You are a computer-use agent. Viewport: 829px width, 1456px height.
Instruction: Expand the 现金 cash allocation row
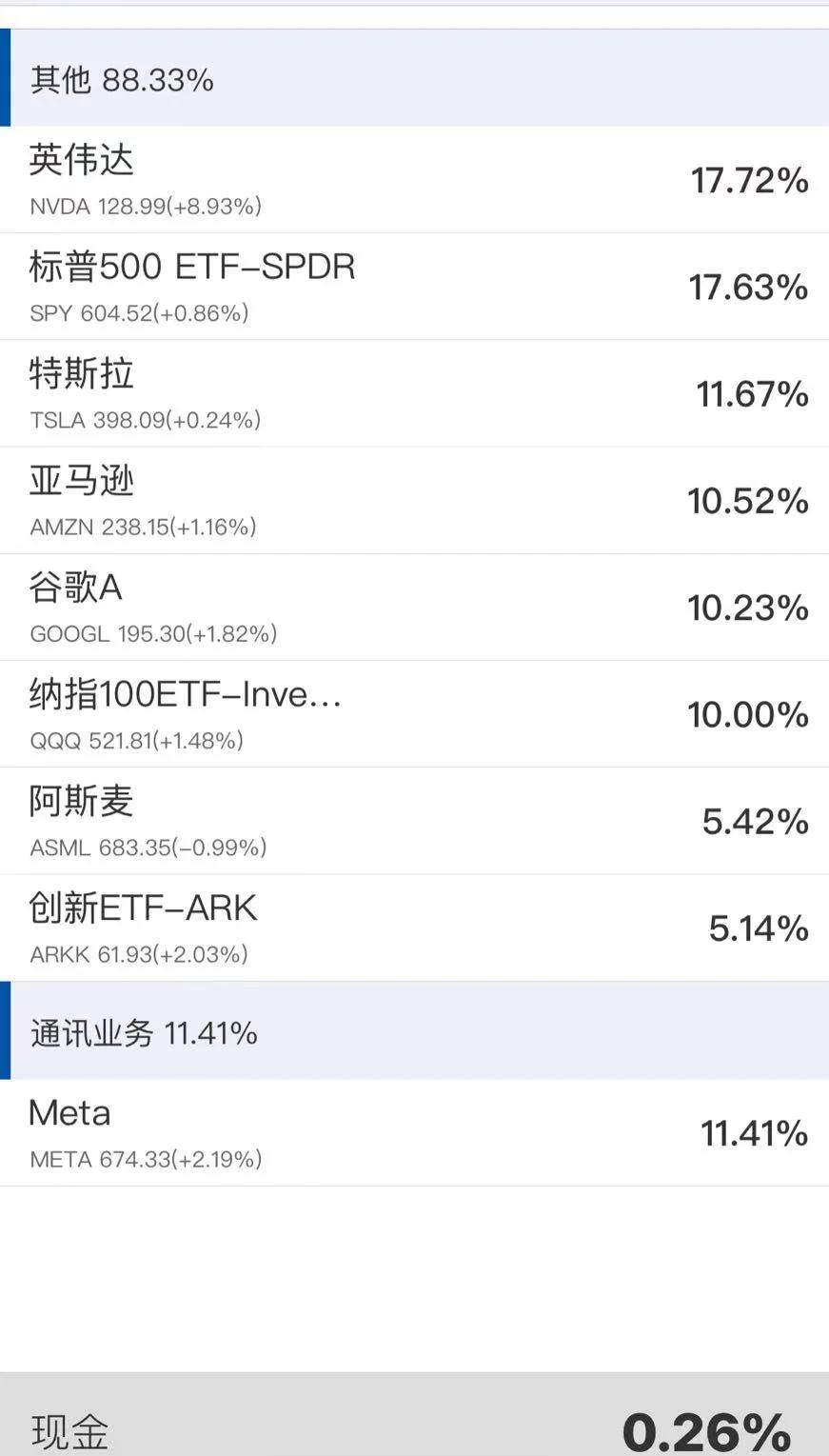(414, 1426)
